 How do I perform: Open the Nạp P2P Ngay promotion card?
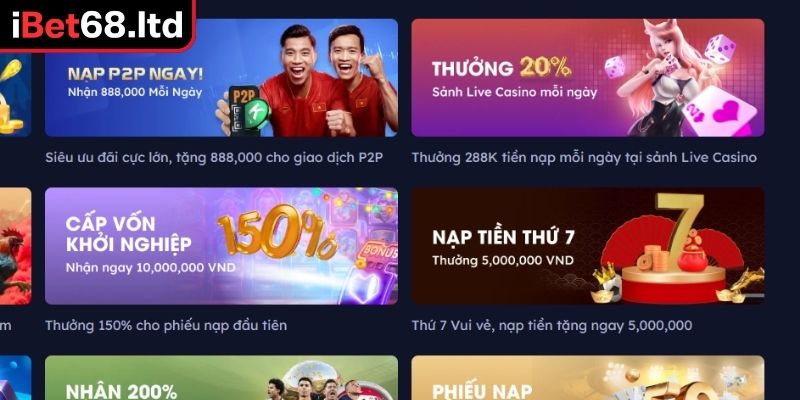[221, 78]
